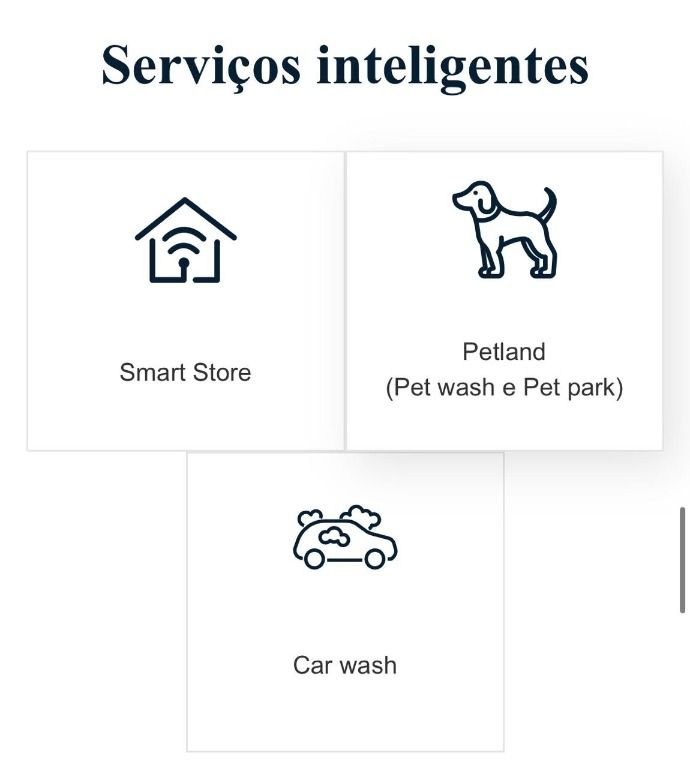
Task: Open the Car wash service card
Action: [x=345, y=601]
